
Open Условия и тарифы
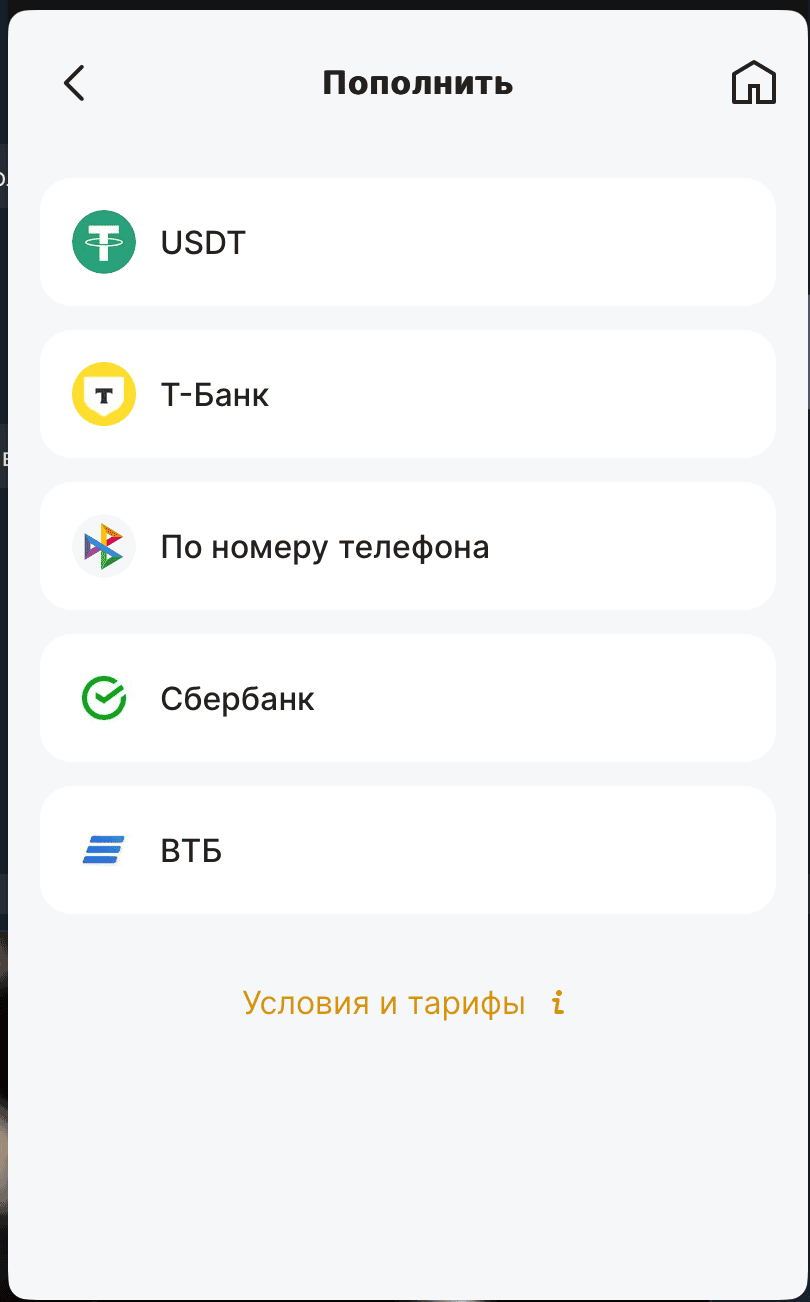(383, 1004)
